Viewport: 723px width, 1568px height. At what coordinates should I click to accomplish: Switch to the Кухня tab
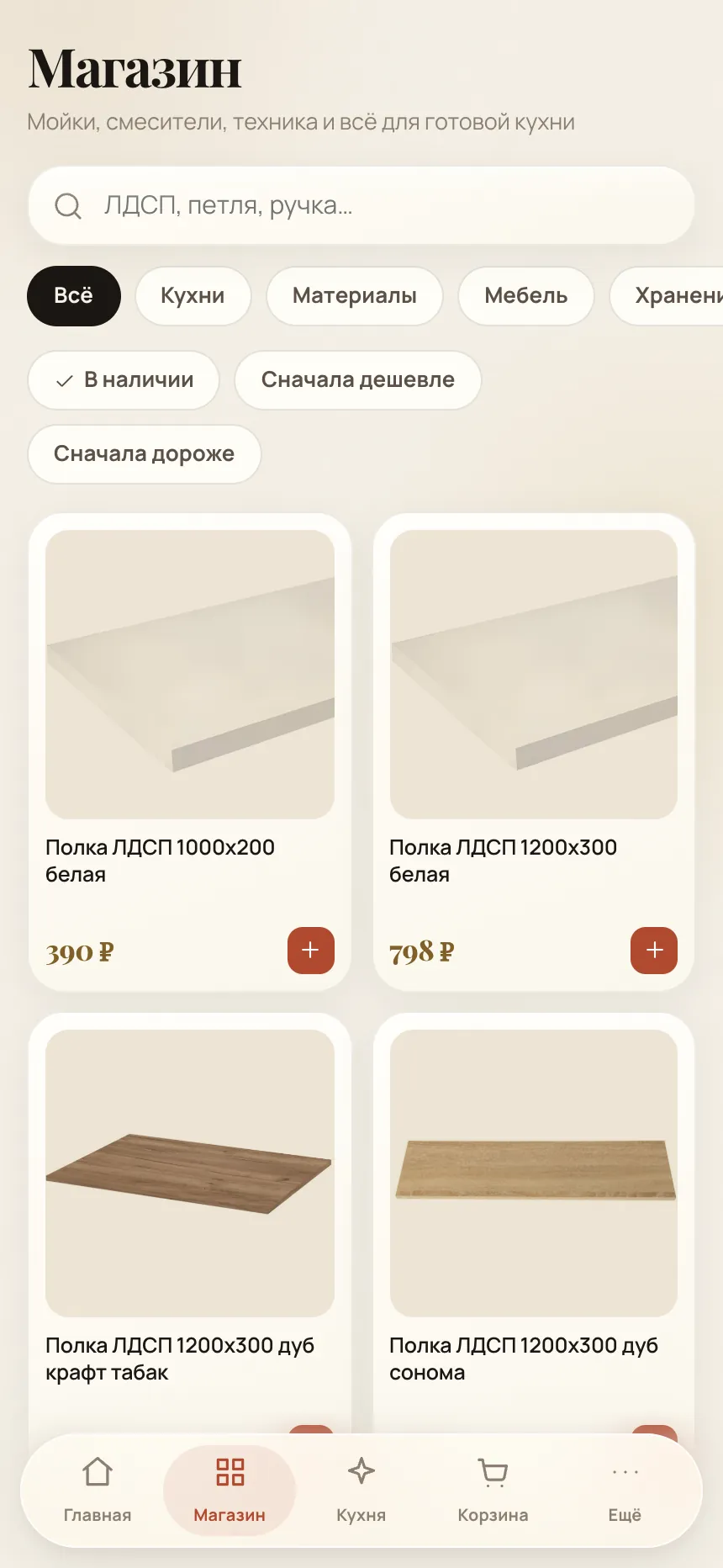pyautogui.click(x=361, y=1491)
